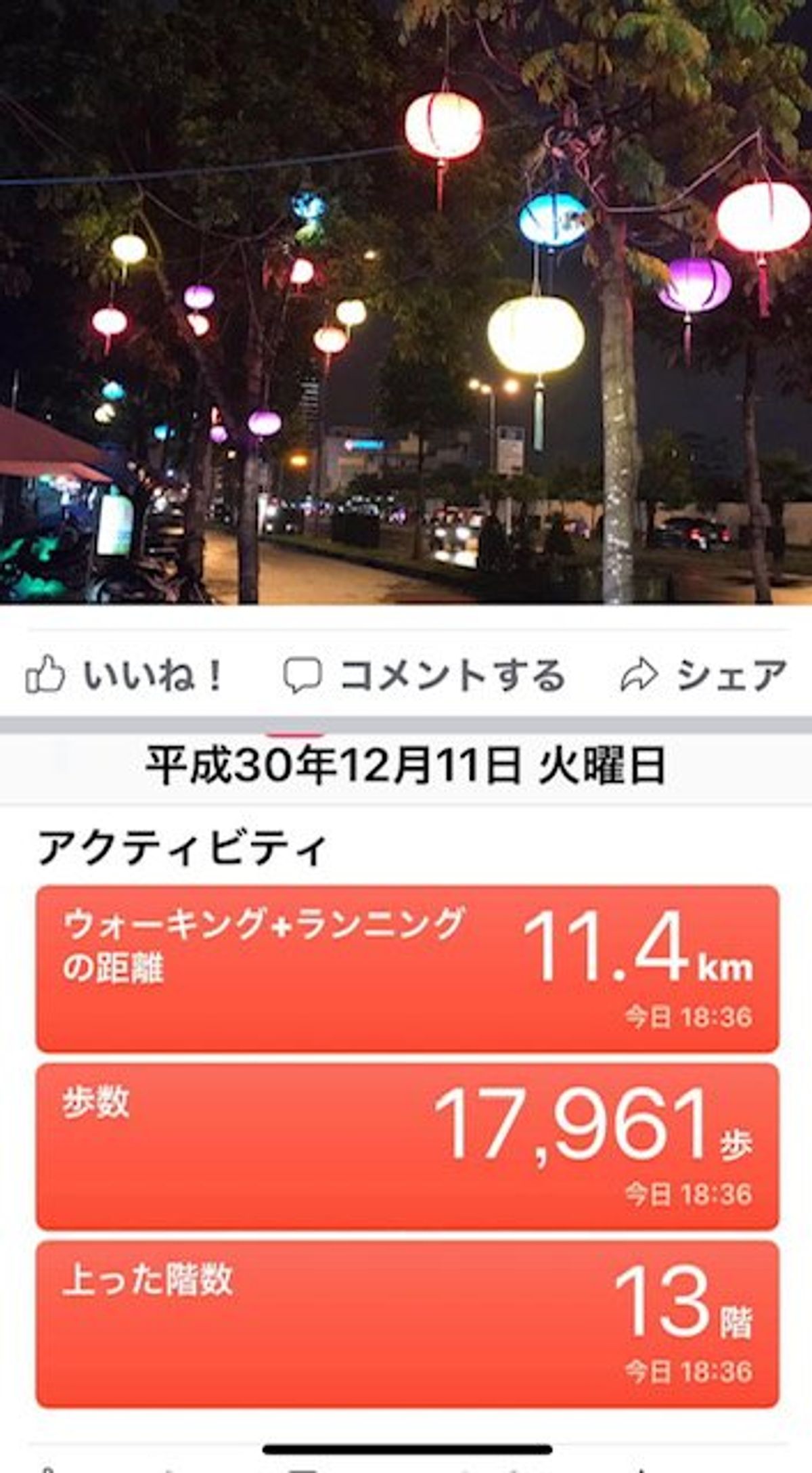Select the 平成30年12月11日 date header
Image resolution: width=812 pixels, height=1473 pixels.
406,764
